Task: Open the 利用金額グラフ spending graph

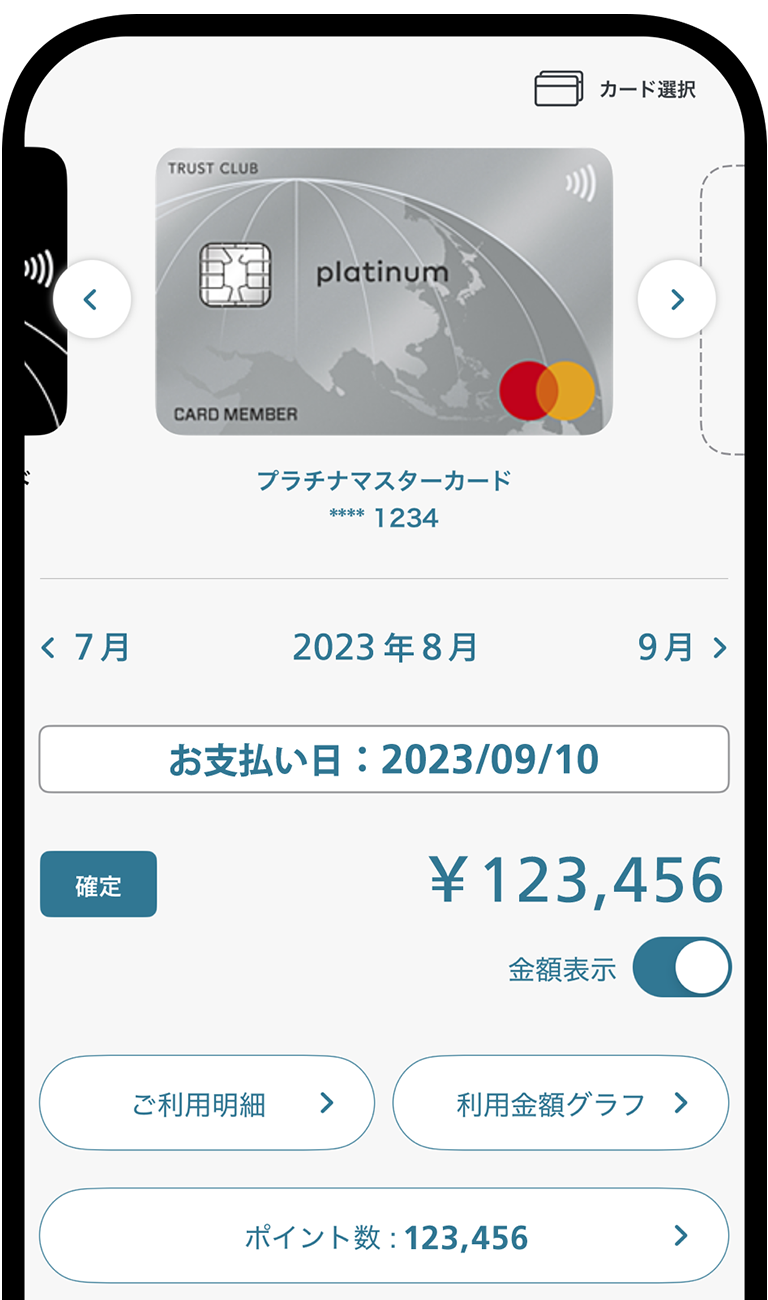Action: [561, 1103]
